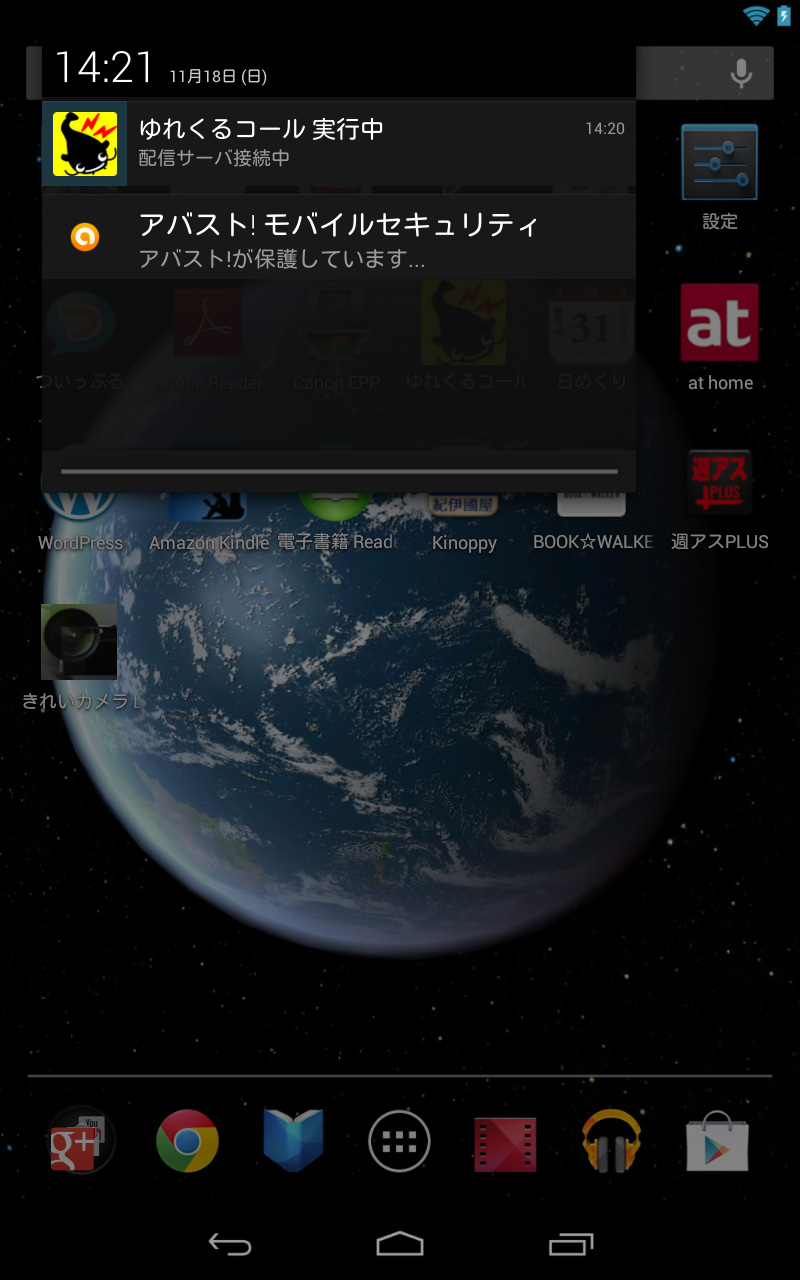Open the アバスト! モバイルセキュリティ notification
The height and width of the screenshot is (1280, 800).
339,237
